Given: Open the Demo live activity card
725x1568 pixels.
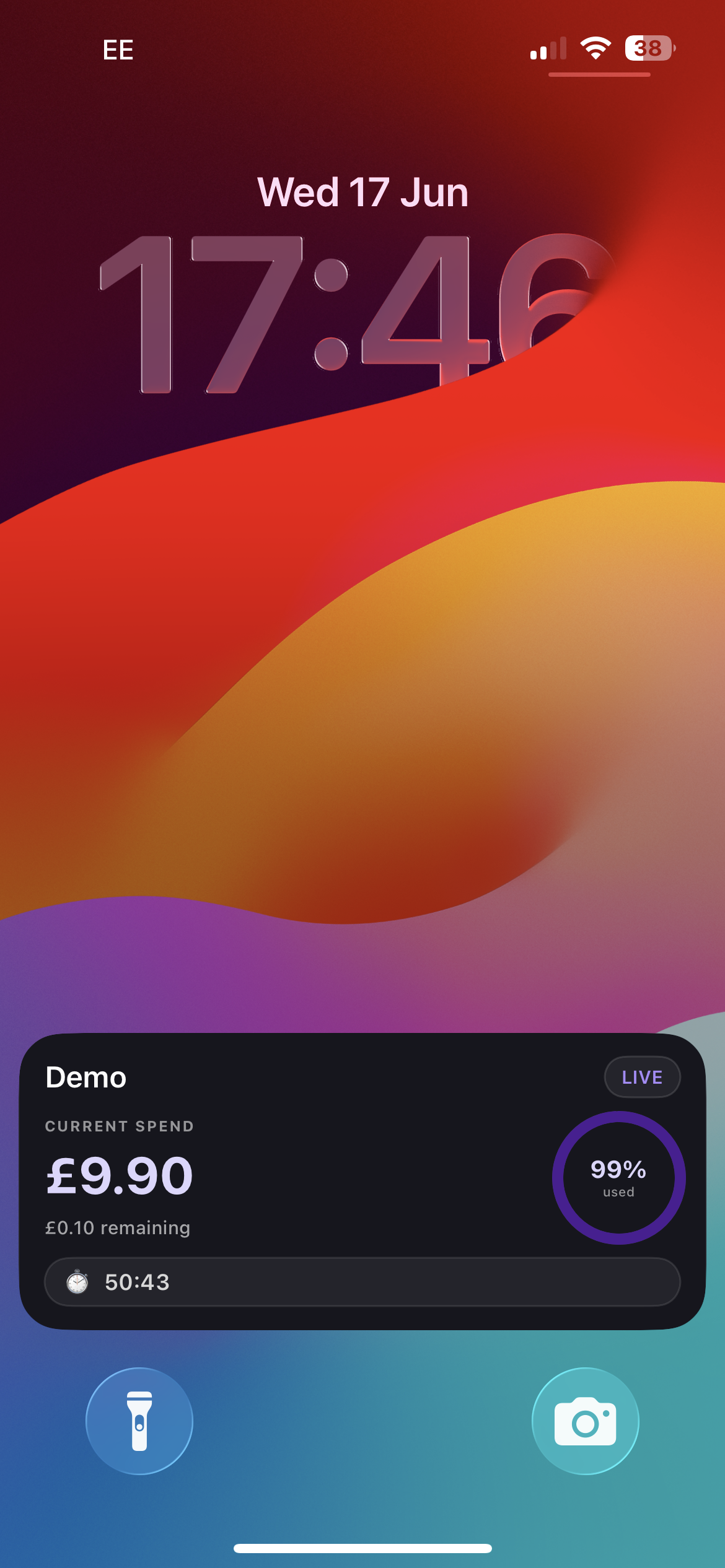Looking at the screenshot, I should [362, 1181].
